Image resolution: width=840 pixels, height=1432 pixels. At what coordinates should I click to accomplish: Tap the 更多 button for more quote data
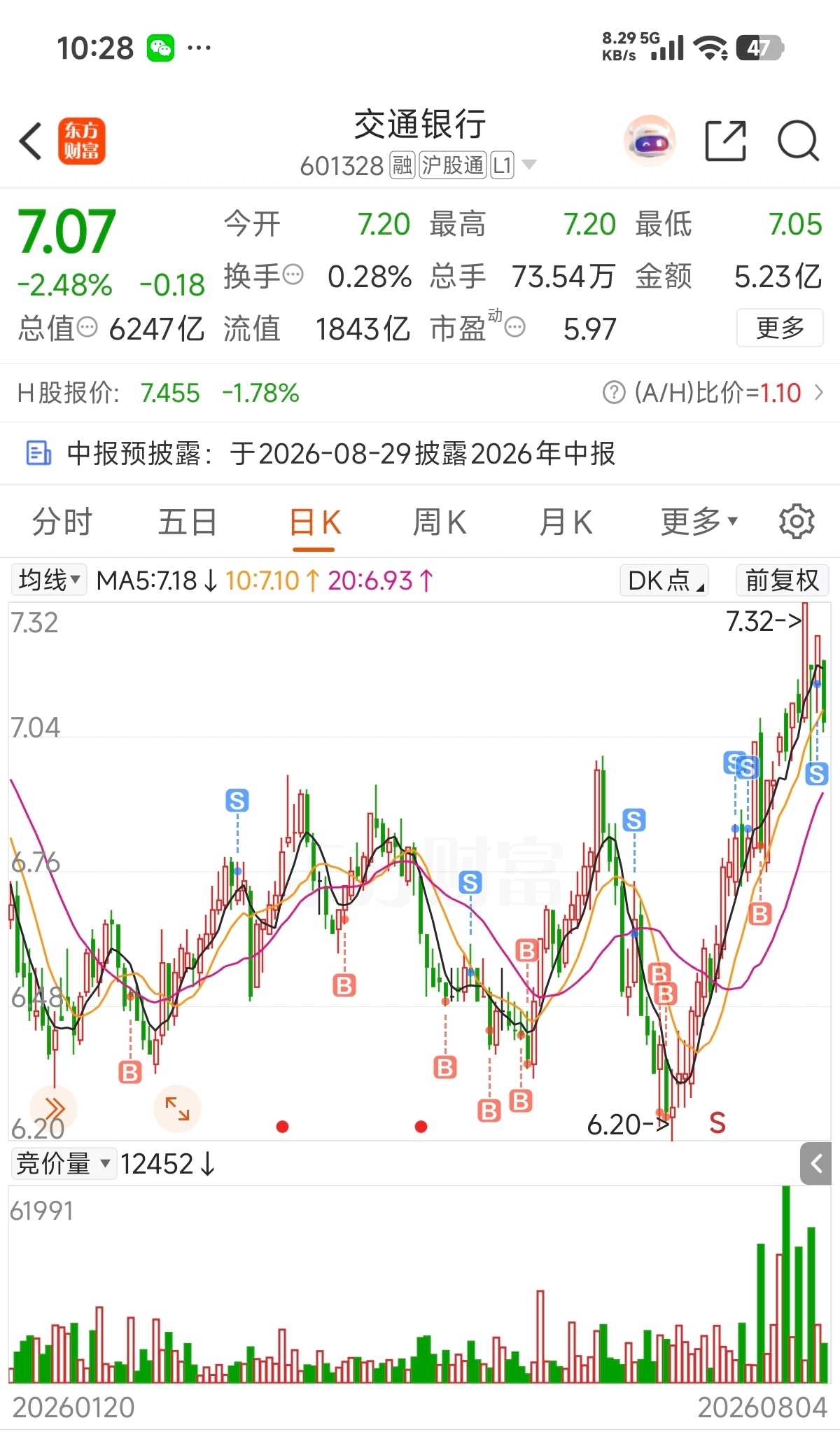pos(780,328)
